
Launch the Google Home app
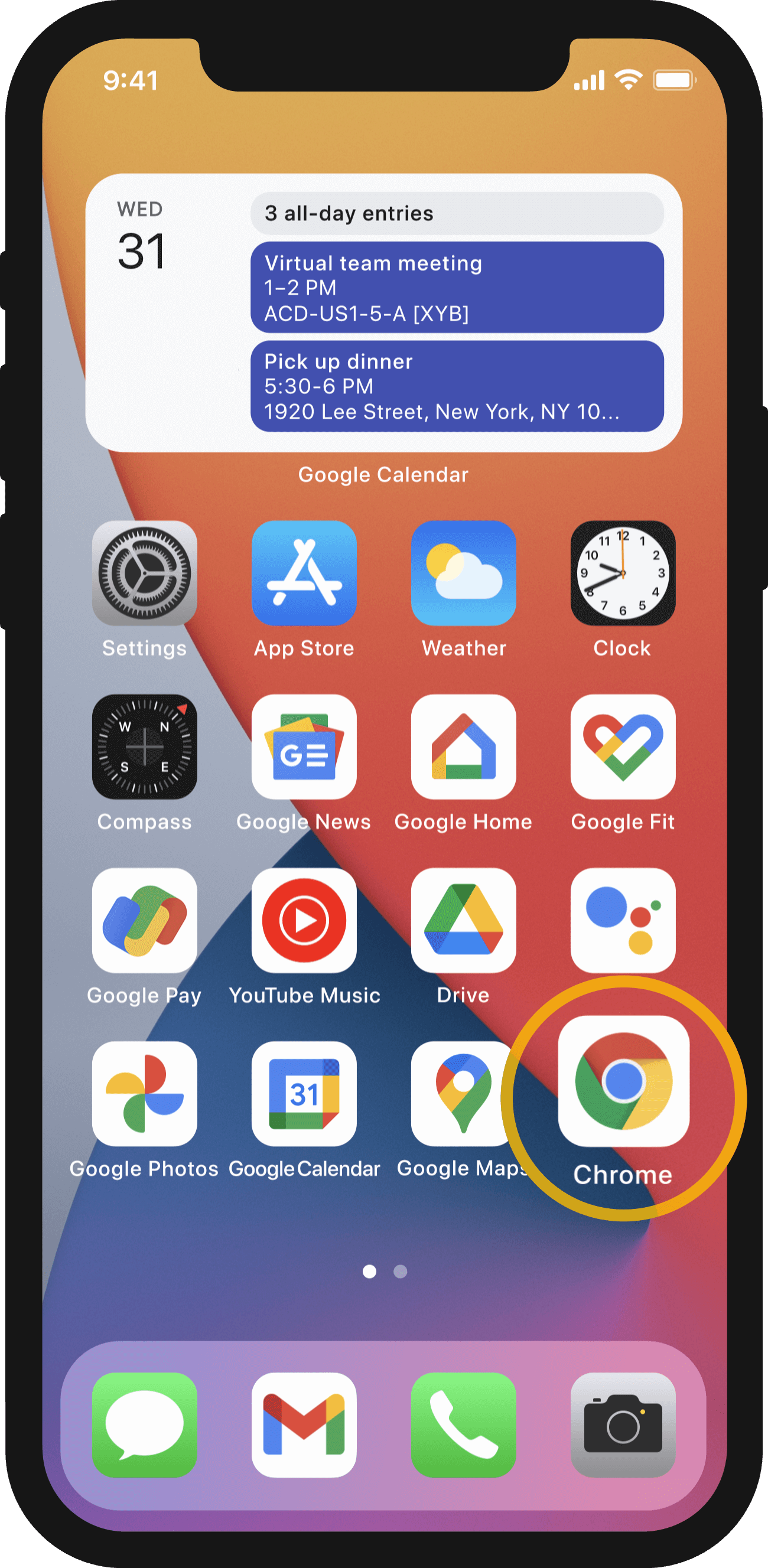464,746
